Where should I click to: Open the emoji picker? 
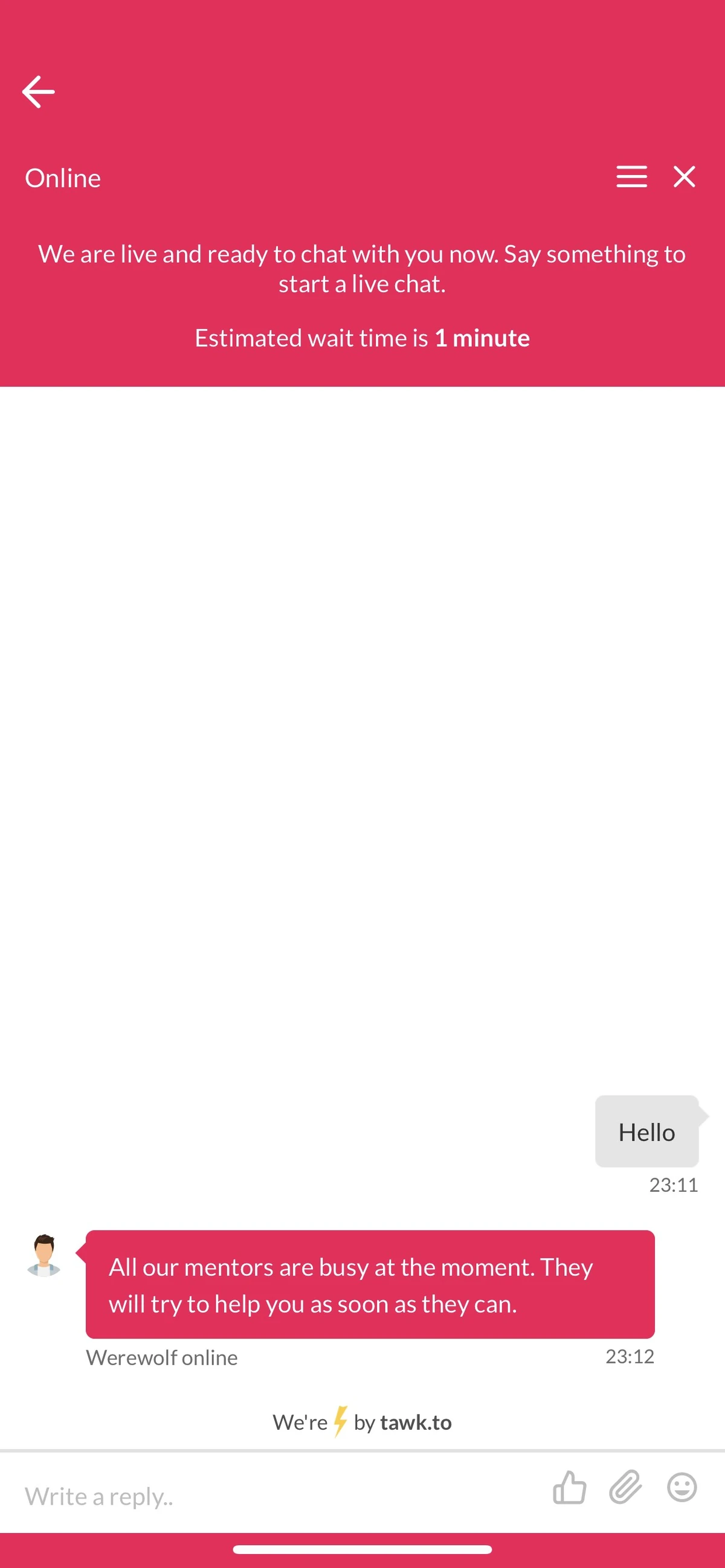click(x=681, y=1488)
